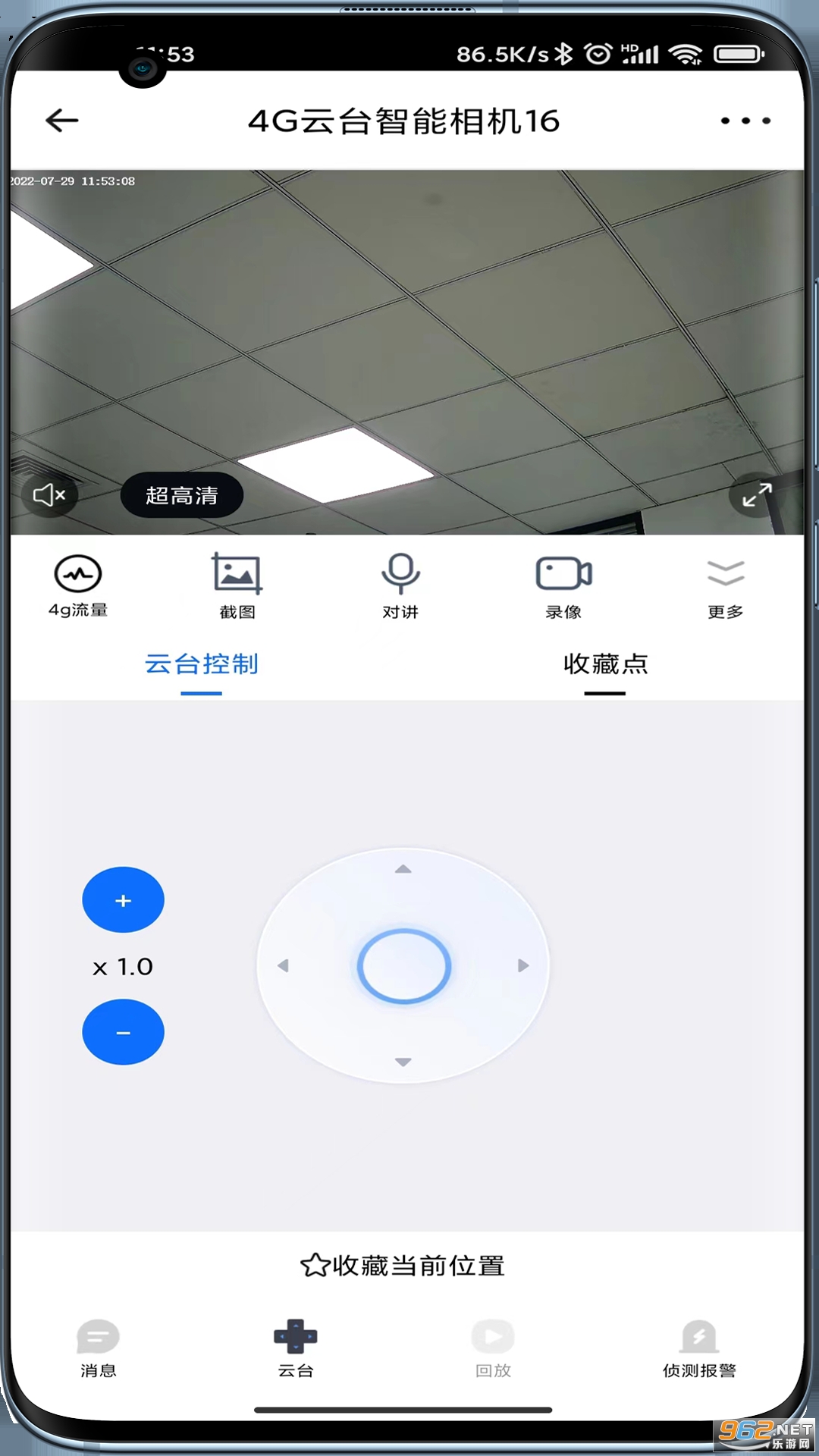Viewport: 819px width, 1456px height.
Task: Open the three-dot overflow menu
Action: coord(745,121)
